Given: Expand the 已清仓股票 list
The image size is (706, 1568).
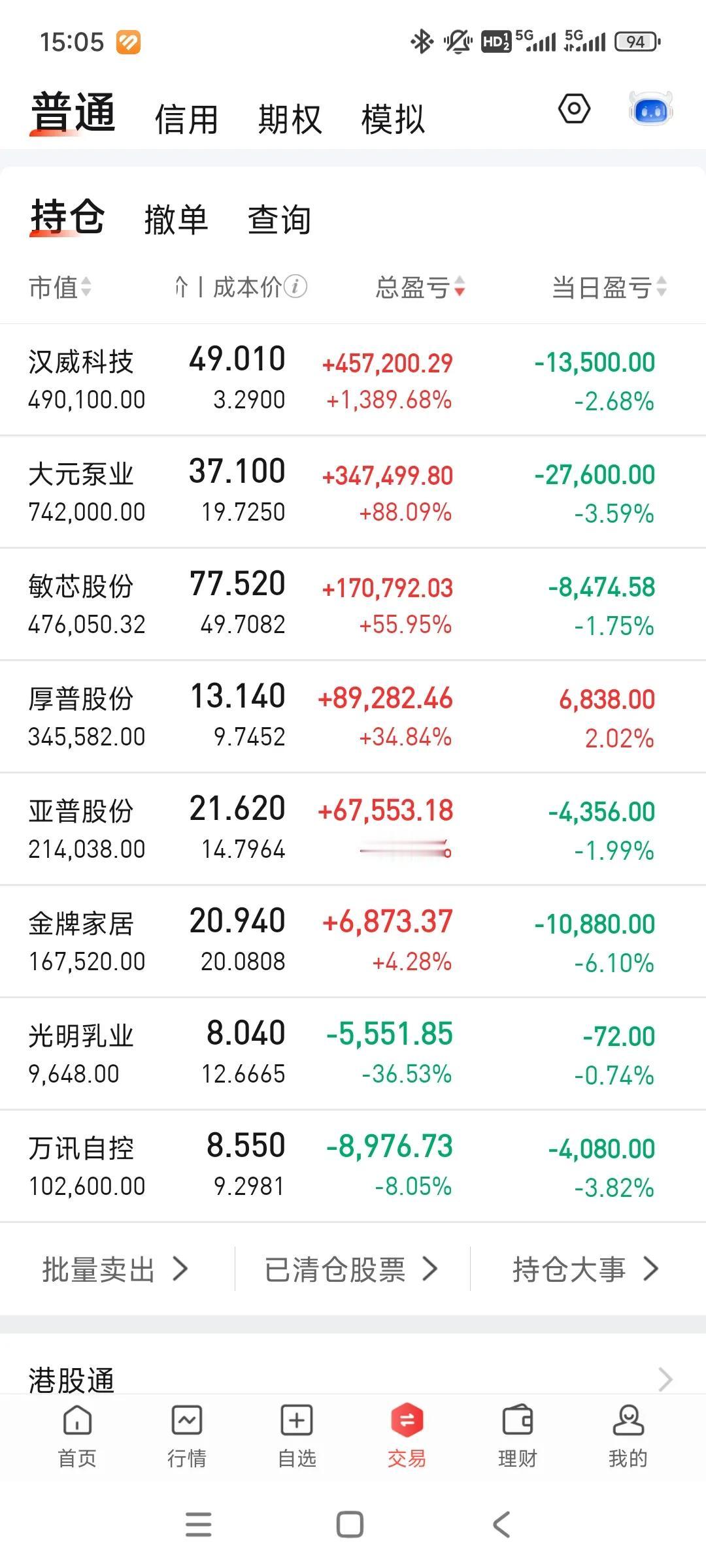Looking at the screenshot, I should (350, 1269).
